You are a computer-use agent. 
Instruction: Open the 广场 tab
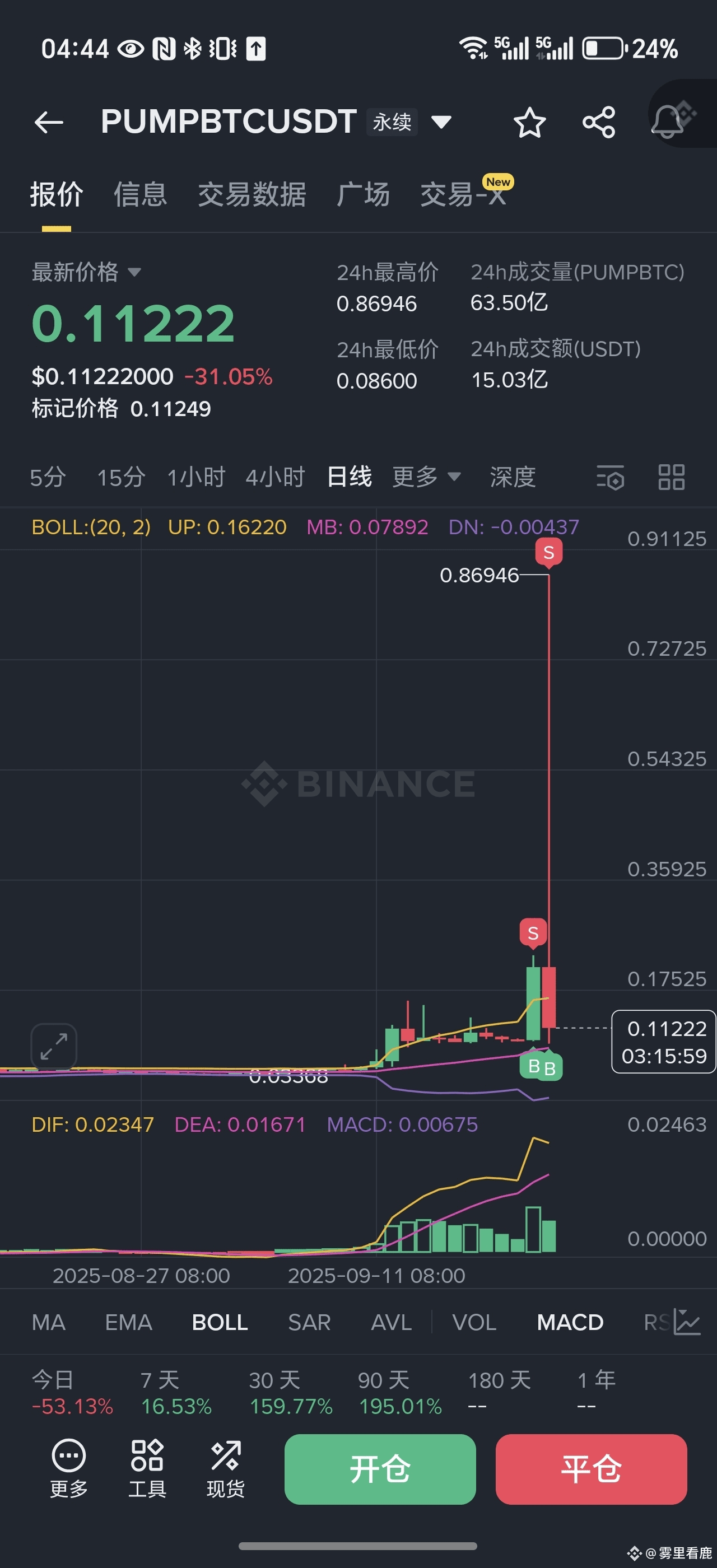pyautogui.click(x=364, y=195)
